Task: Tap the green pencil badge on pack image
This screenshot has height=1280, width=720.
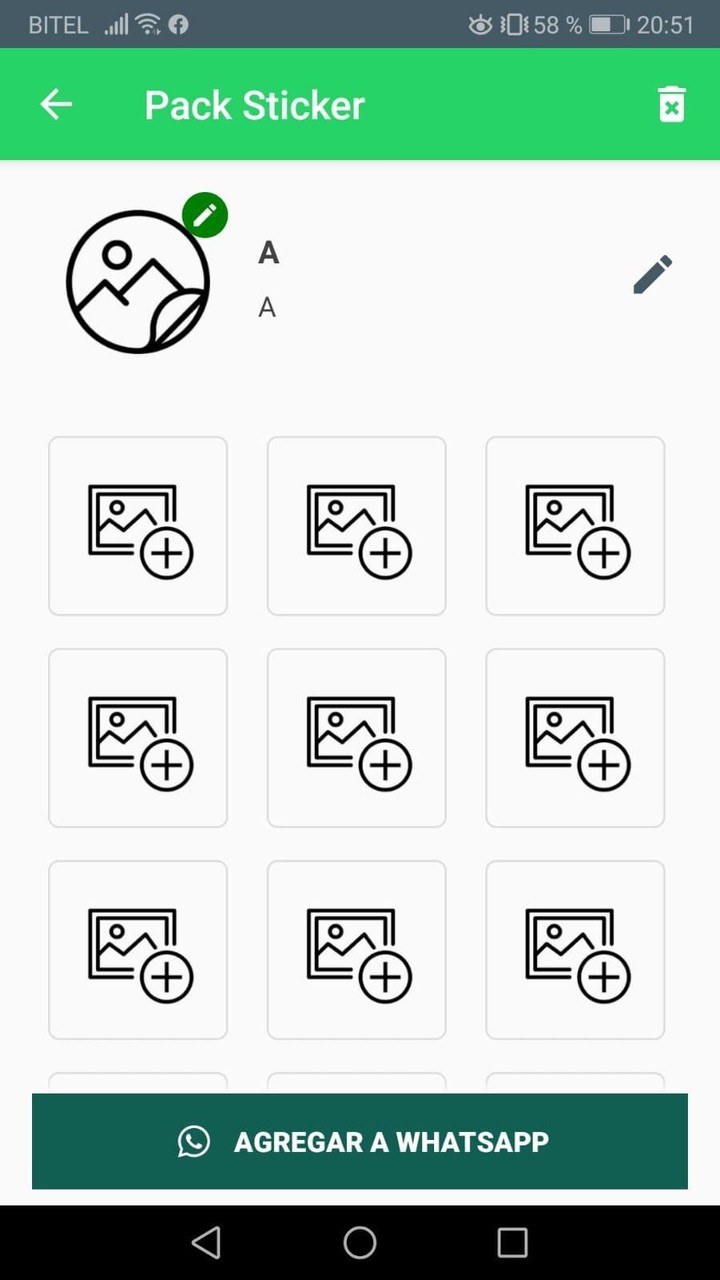Action: coord(205,215)
